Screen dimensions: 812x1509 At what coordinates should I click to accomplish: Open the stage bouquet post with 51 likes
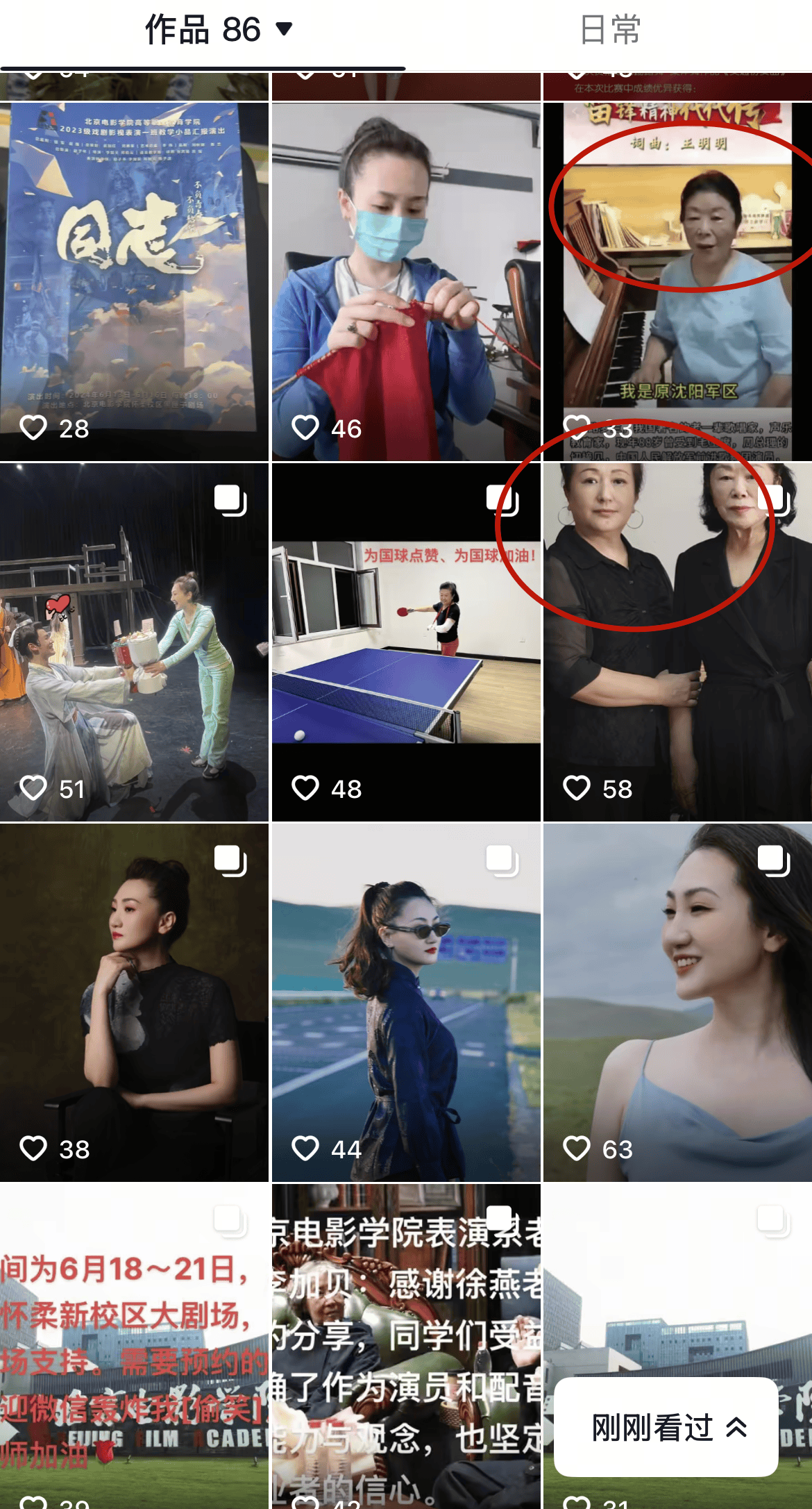134,642
